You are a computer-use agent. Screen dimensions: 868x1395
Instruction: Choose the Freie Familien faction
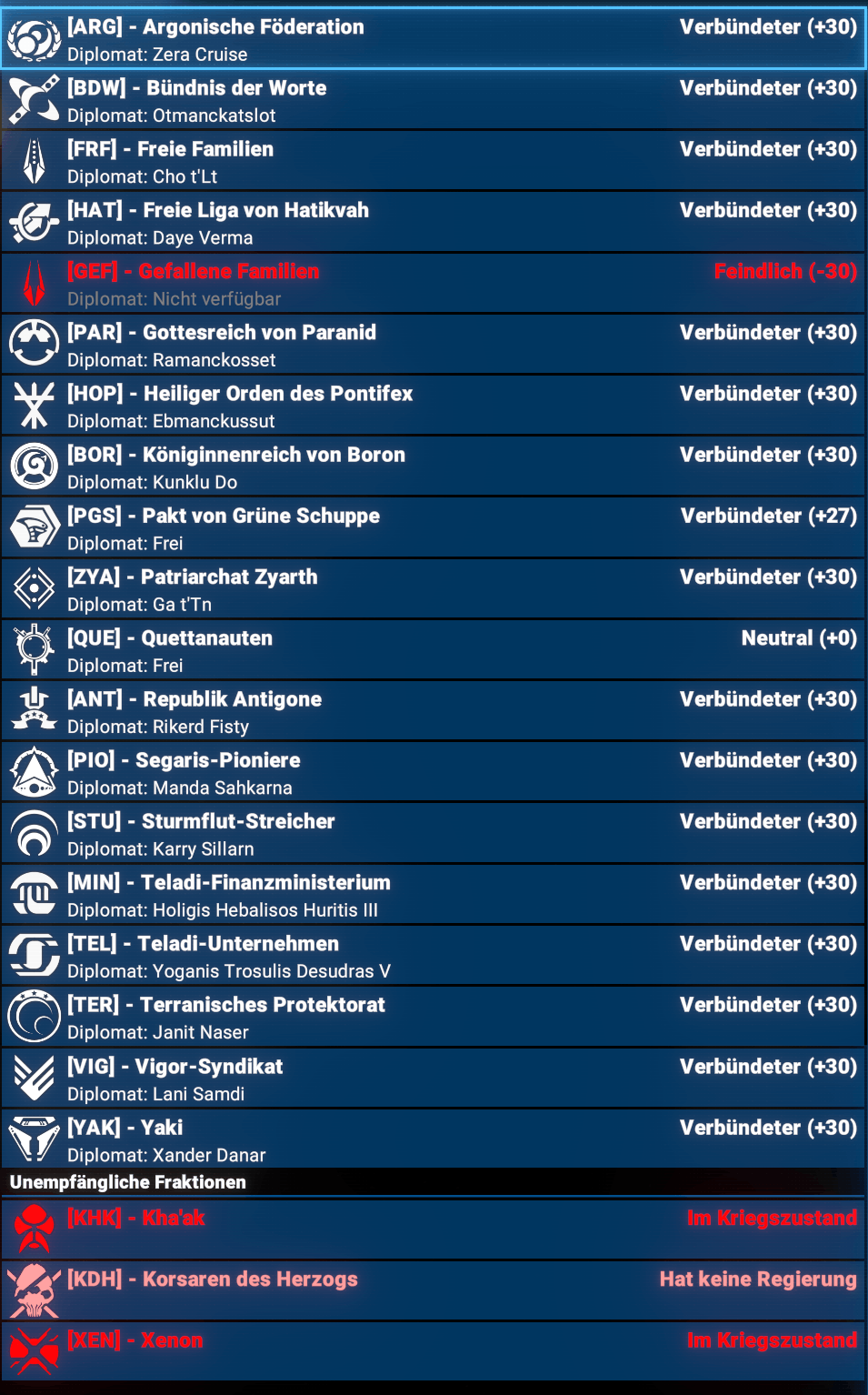[x=434, y=161]
